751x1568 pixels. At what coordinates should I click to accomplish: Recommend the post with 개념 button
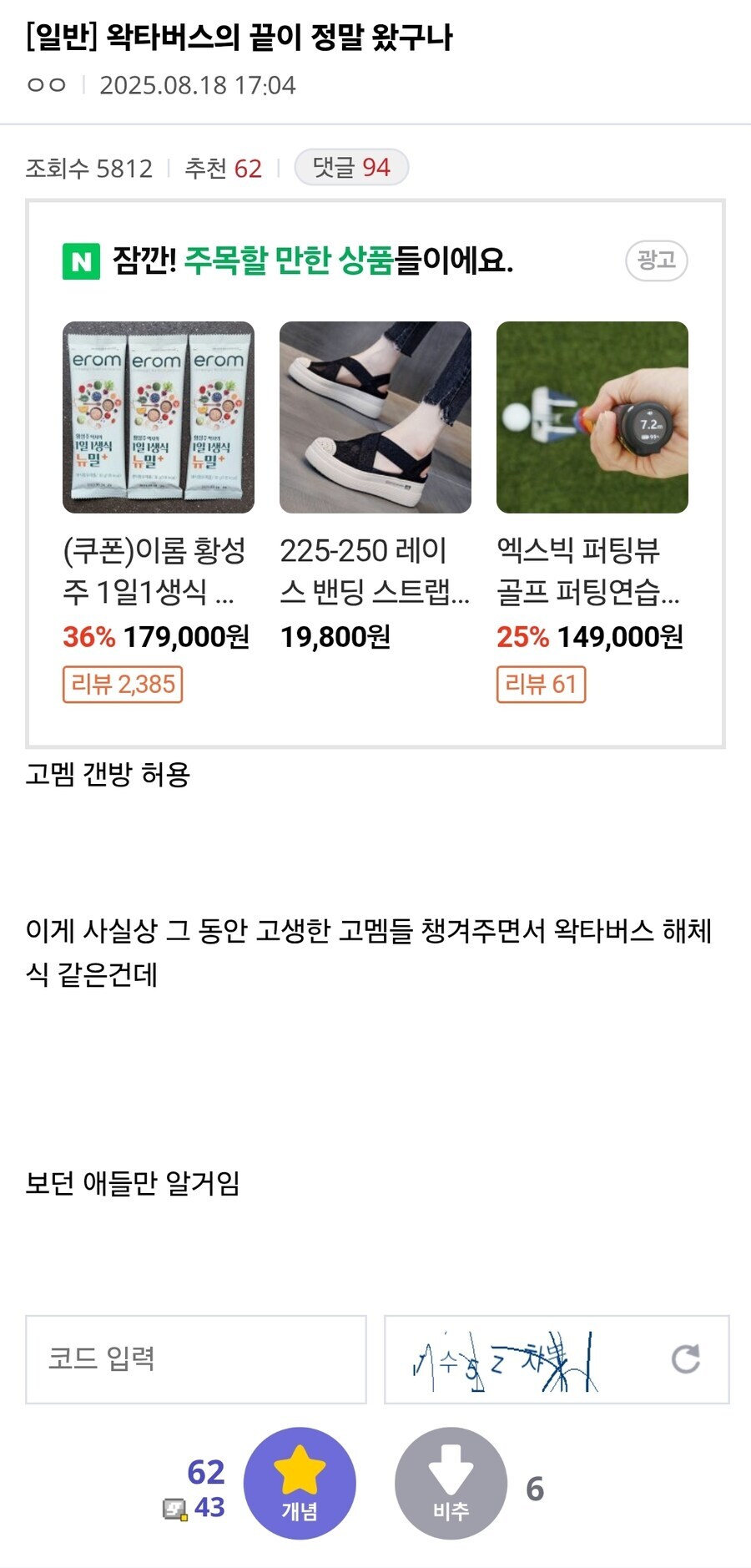pos(300,1483)
